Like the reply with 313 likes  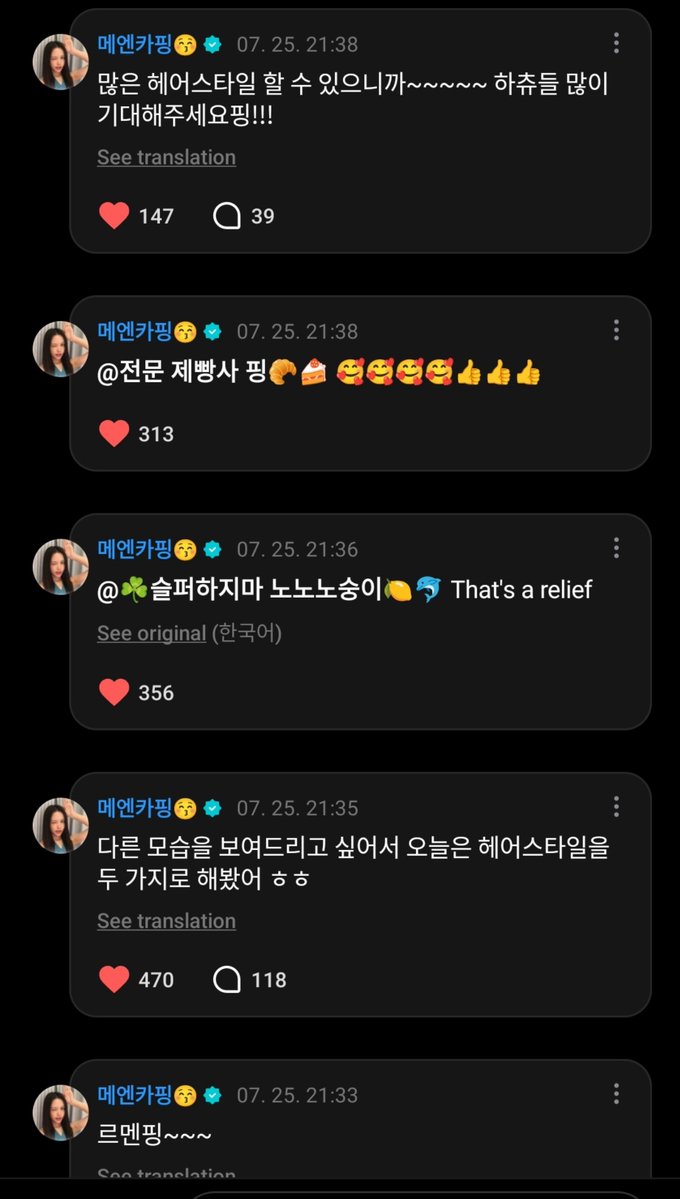pyautogui.click(x=115, y=434)
